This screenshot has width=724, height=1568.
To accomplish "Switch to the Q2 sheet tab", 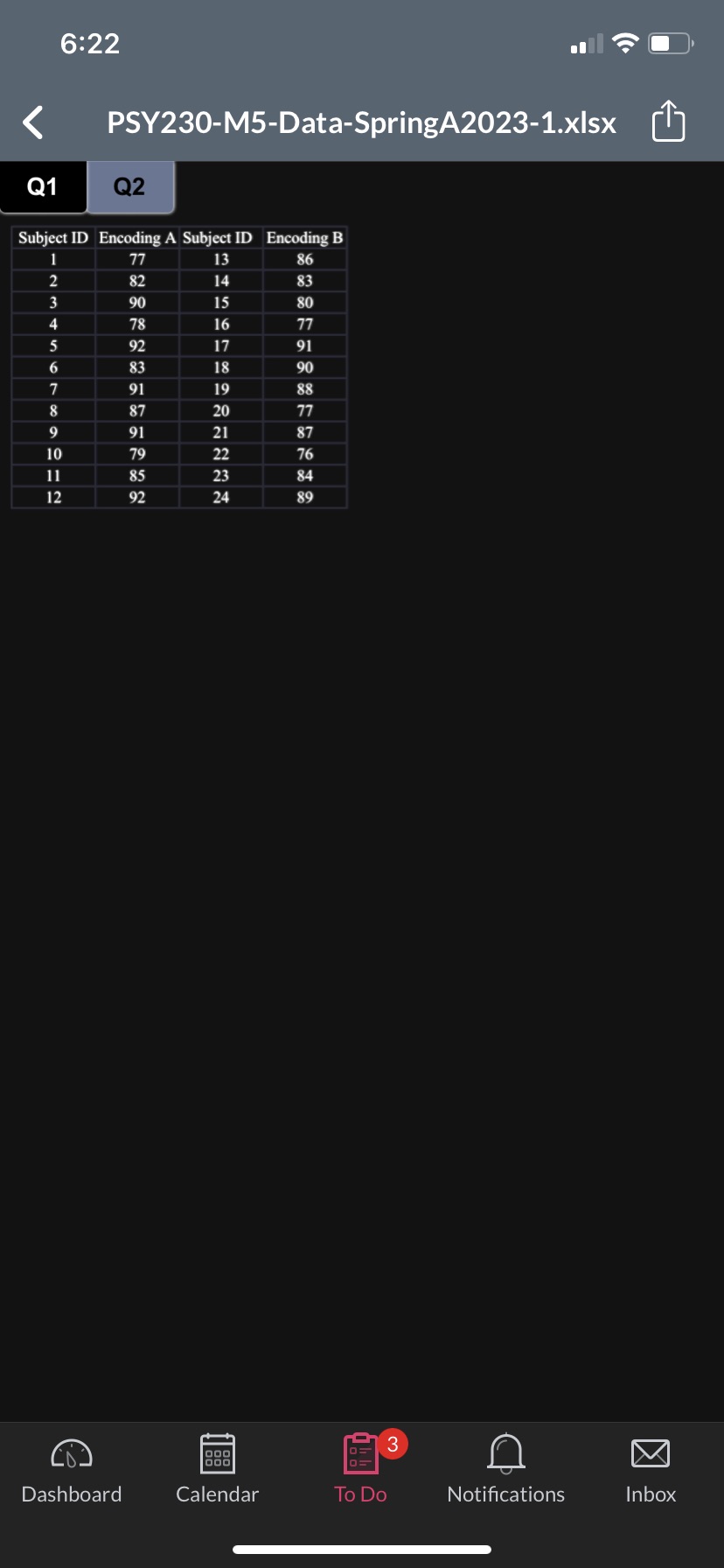I will (130, 186).
